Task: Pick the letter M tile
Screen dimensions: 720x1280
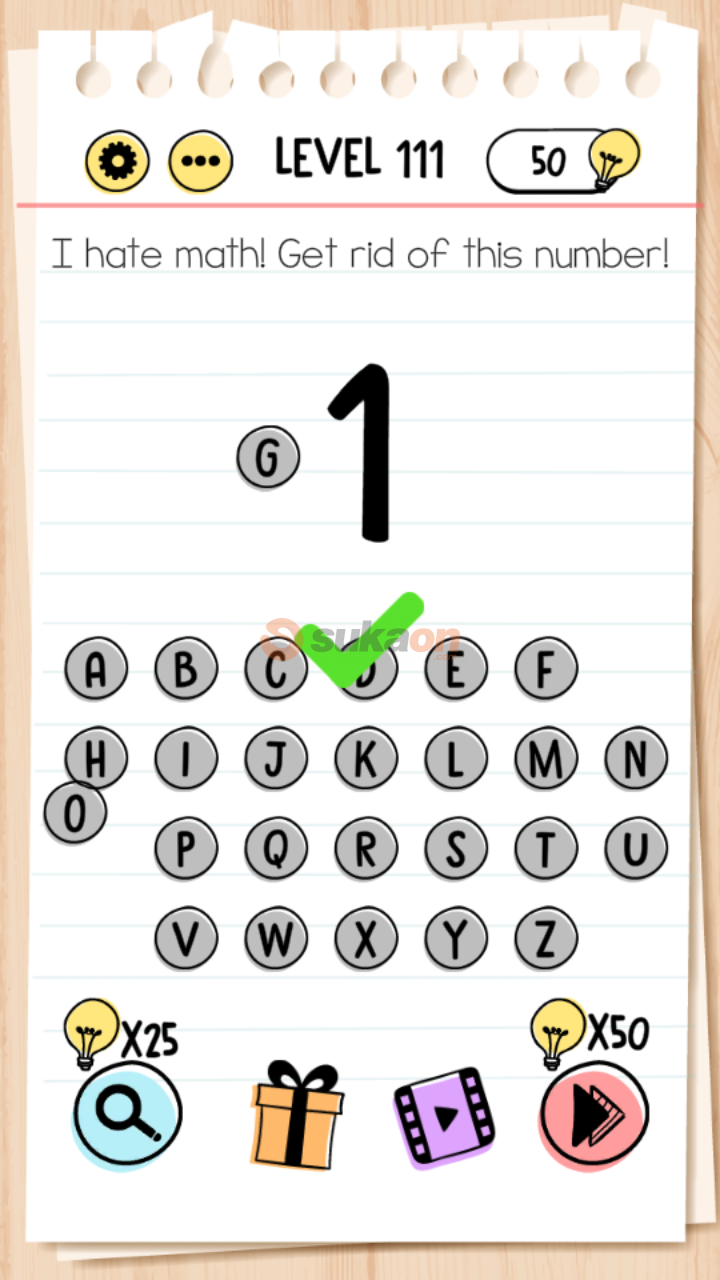Action: tap(546, 759)
